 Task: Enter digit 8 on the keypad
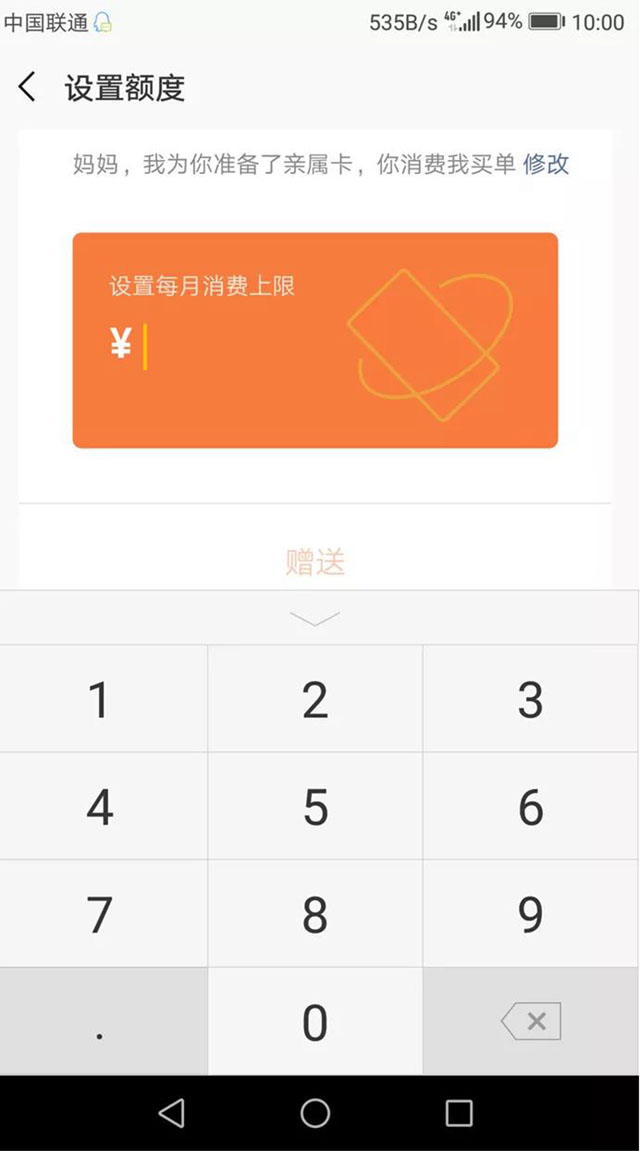click(315, 914)
